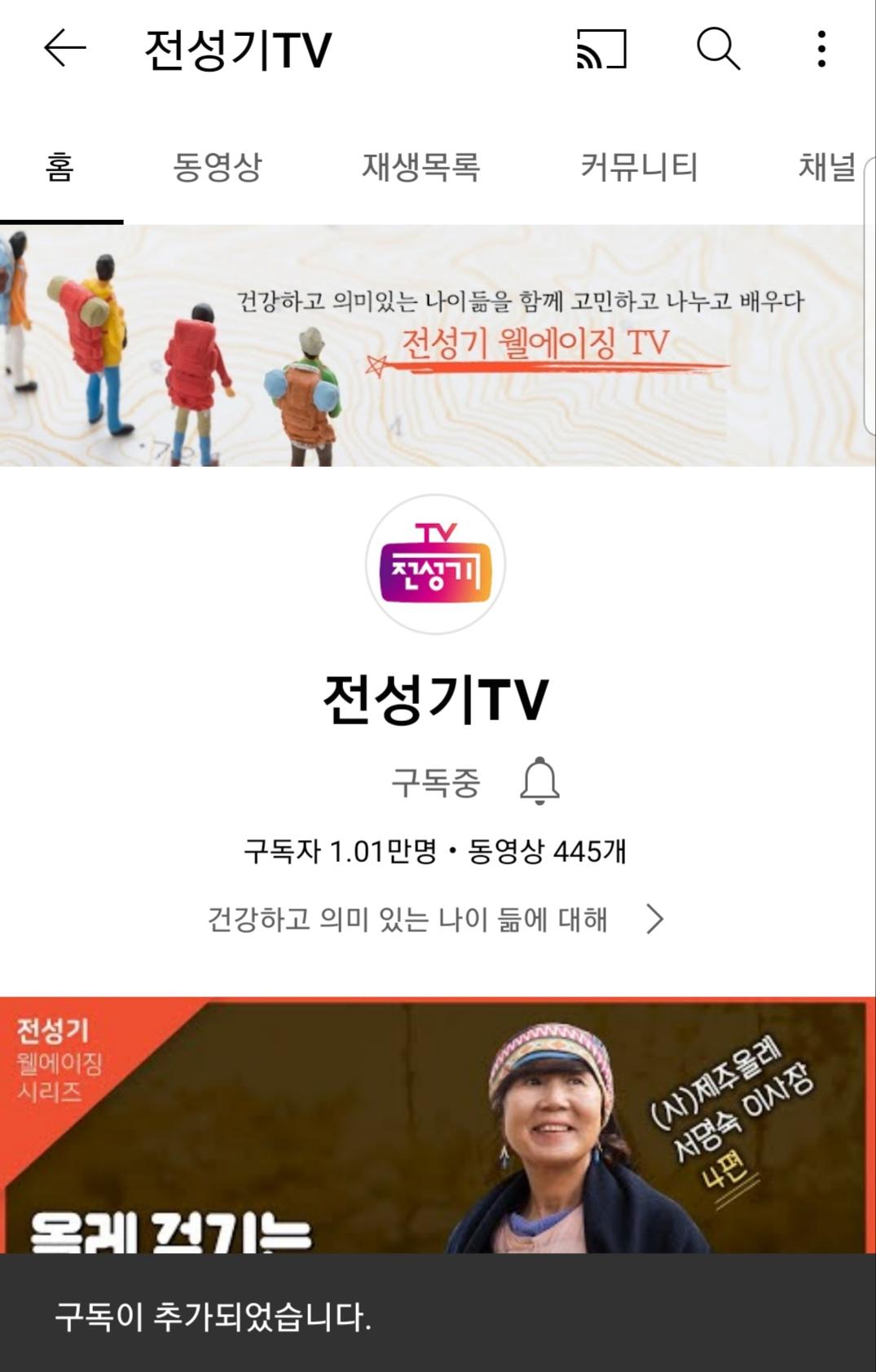Switch to the 동영상 tab
Image resolution: width=876 pixels, height=1372 pixels.
tap(217, 167)
